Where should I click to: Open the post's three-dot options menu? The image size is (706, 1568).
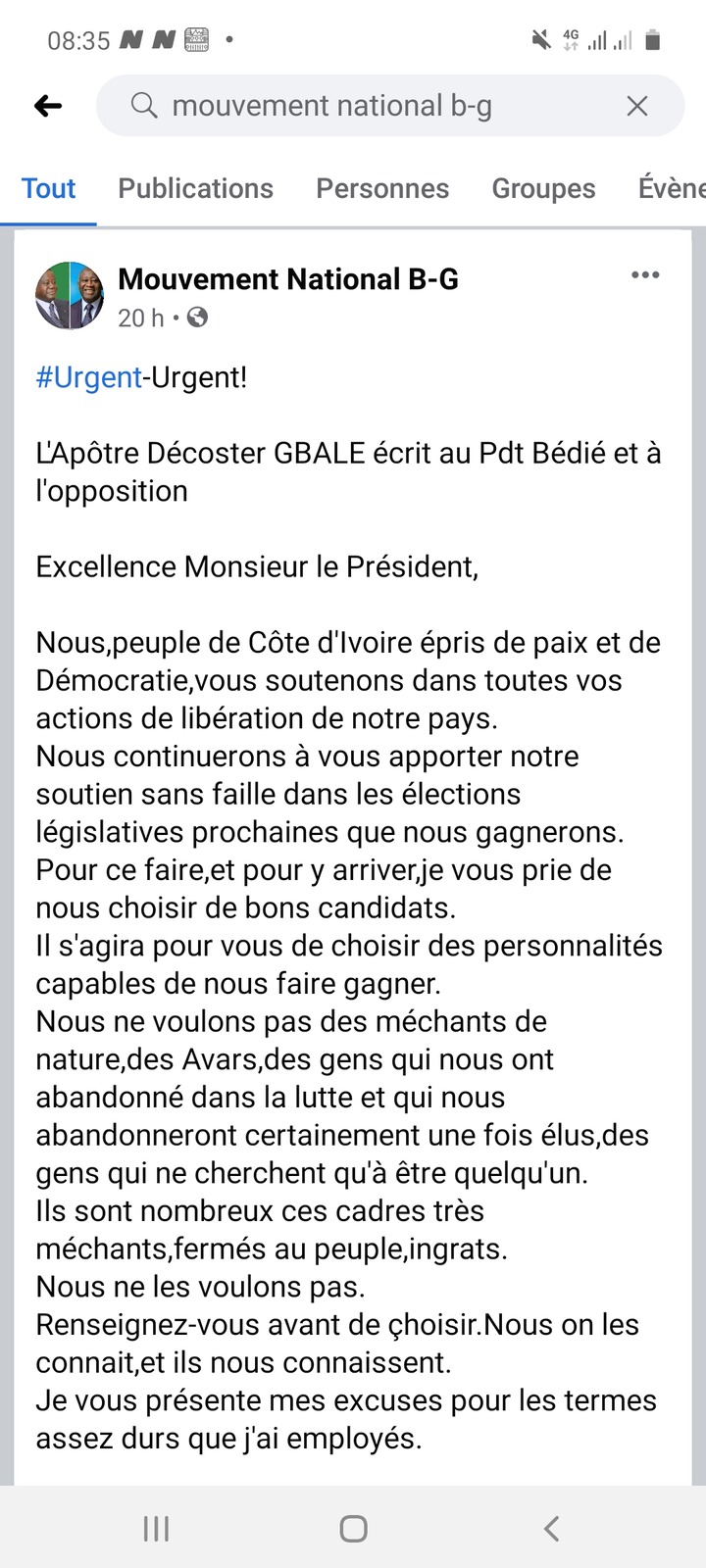[x=645, y=275]
